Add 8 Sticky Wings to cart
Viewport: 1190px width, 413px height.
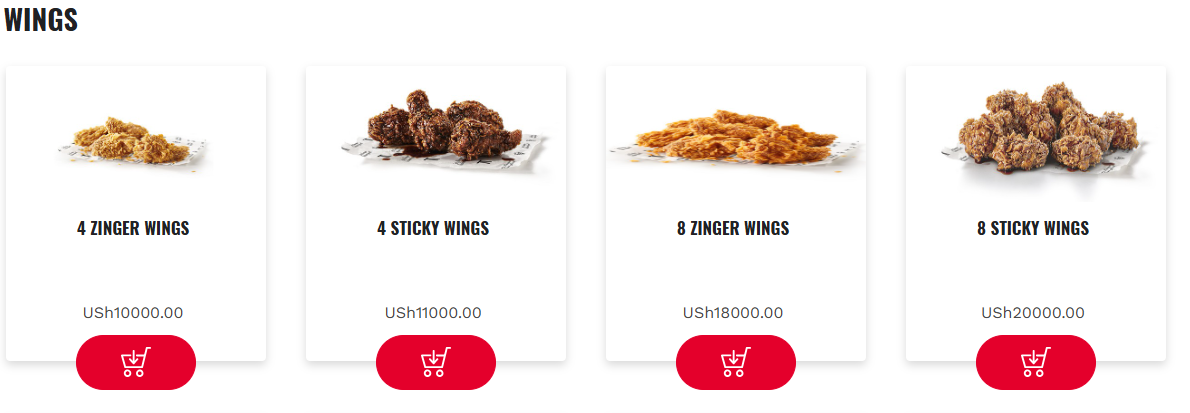point(1036,362)
